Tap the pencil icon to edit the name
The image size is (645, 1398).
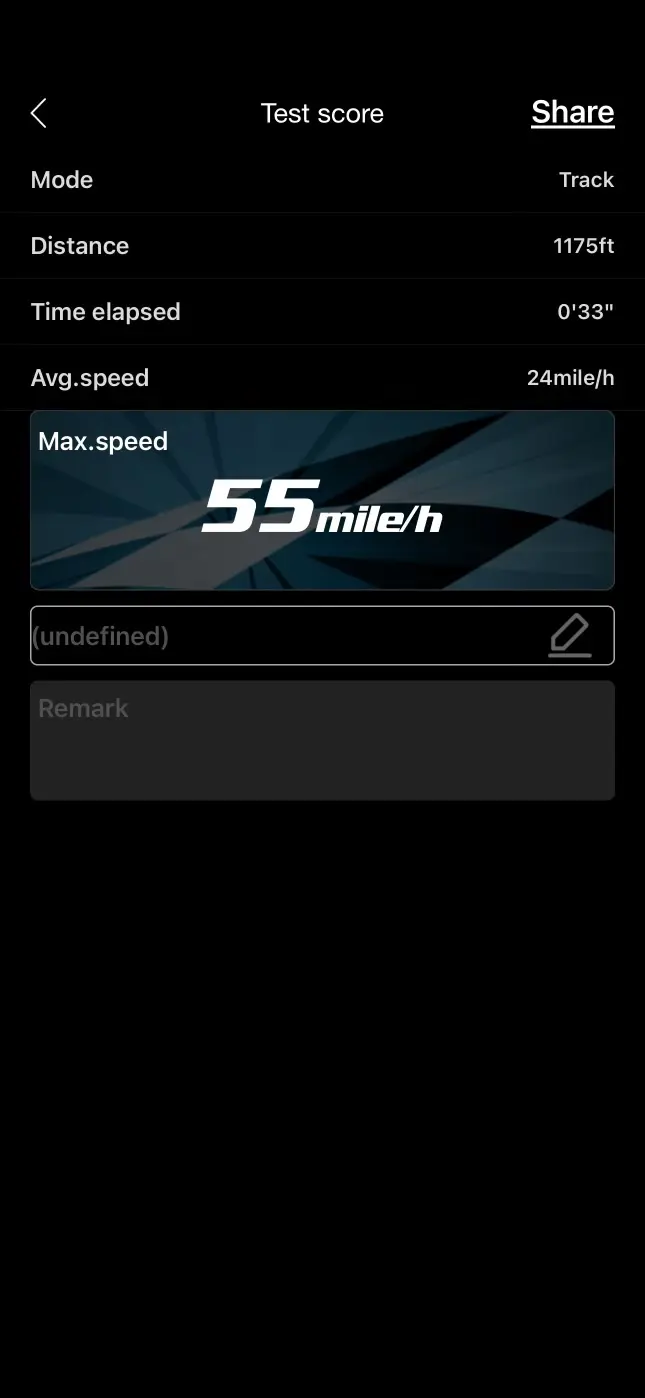[570, 636]
